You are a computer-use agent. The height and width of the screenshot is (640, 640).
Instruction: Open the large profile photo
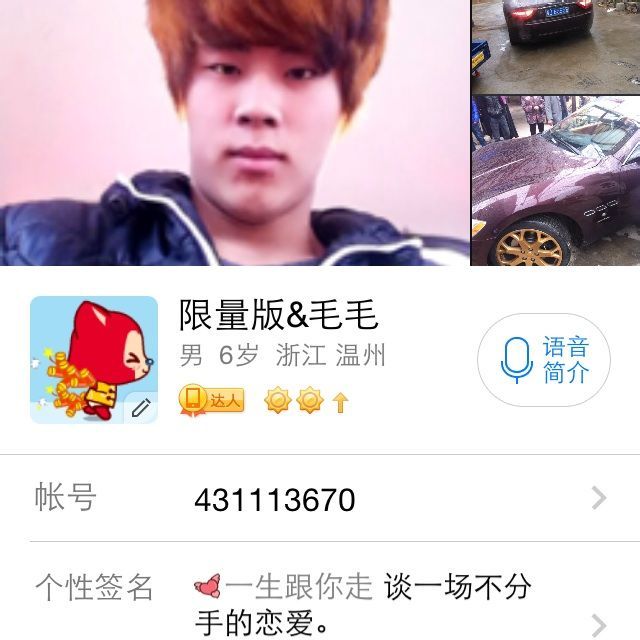click(x=235, y=132)
